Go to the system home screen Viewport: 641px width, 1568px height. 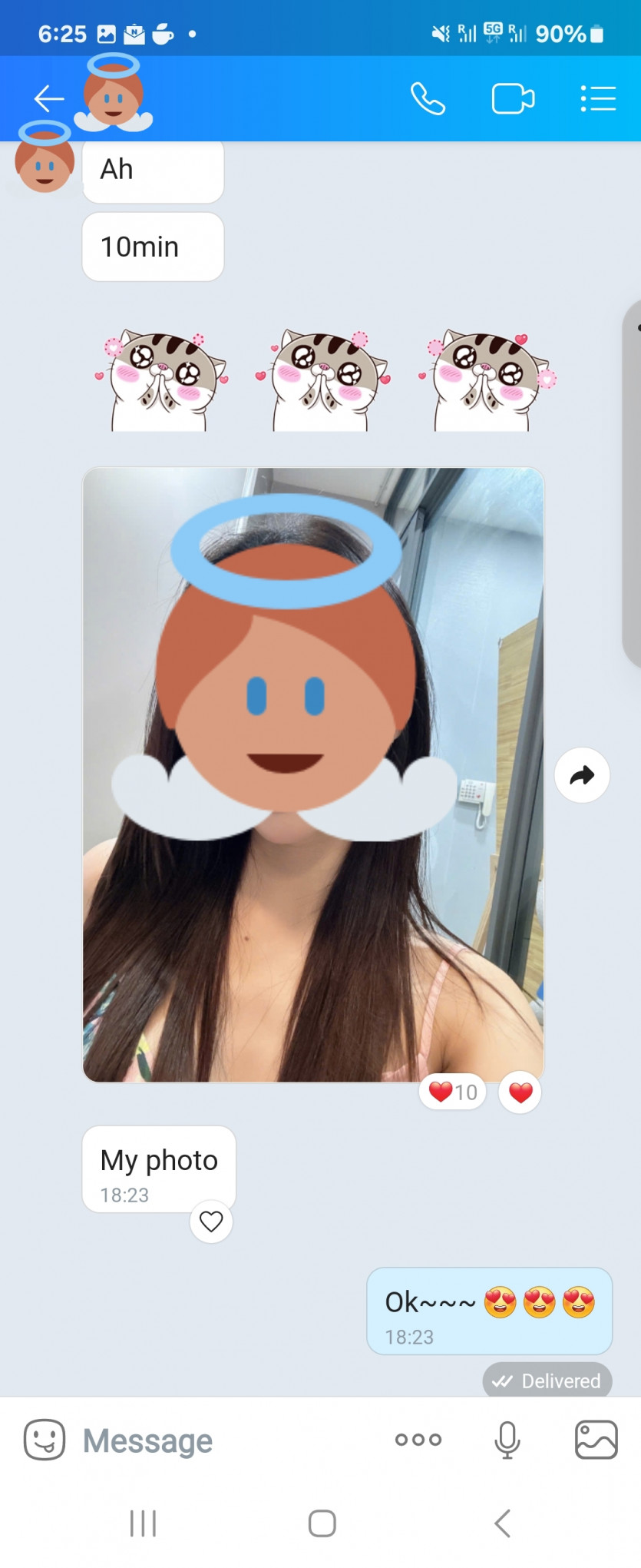coord(322,1523)
